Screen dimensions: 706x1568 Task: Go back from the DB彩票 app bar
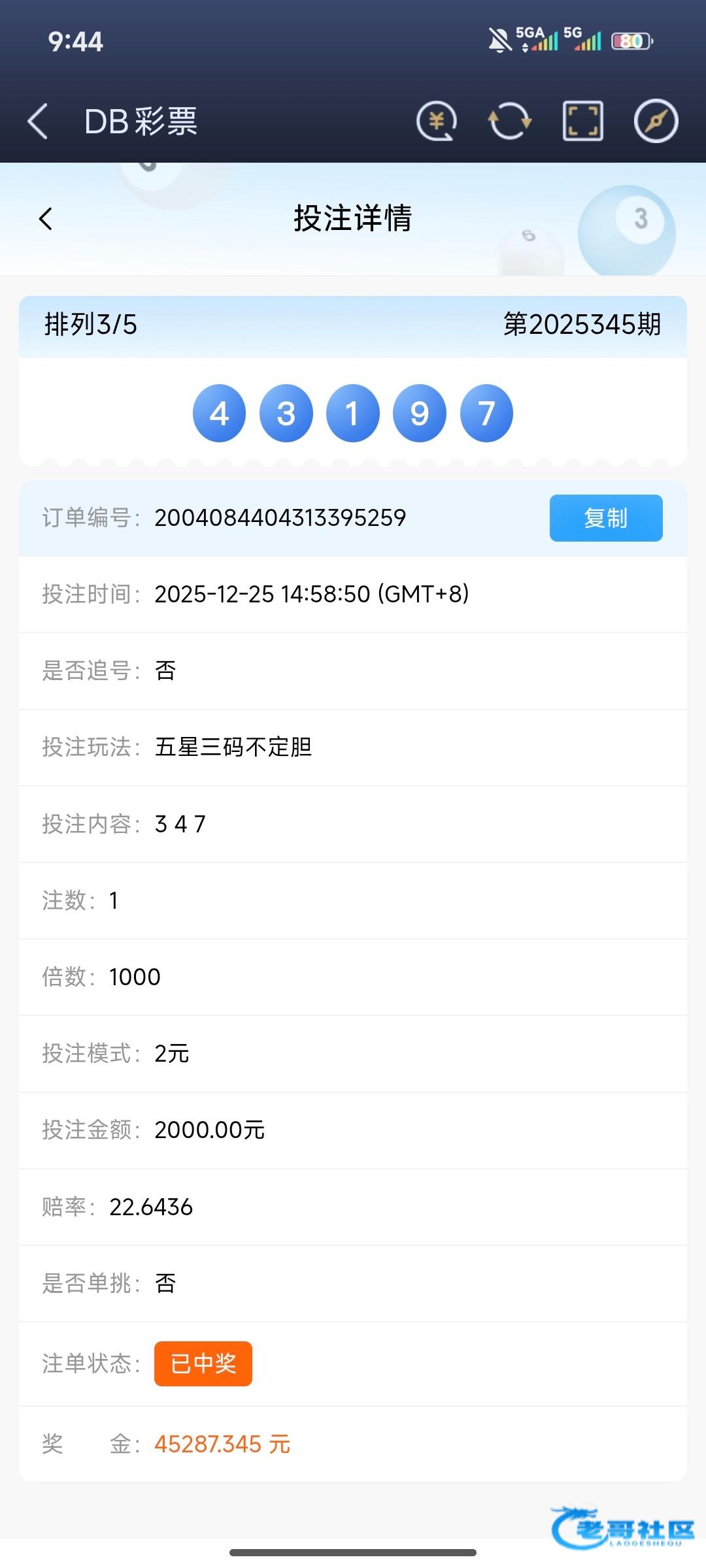click(38, 122)
